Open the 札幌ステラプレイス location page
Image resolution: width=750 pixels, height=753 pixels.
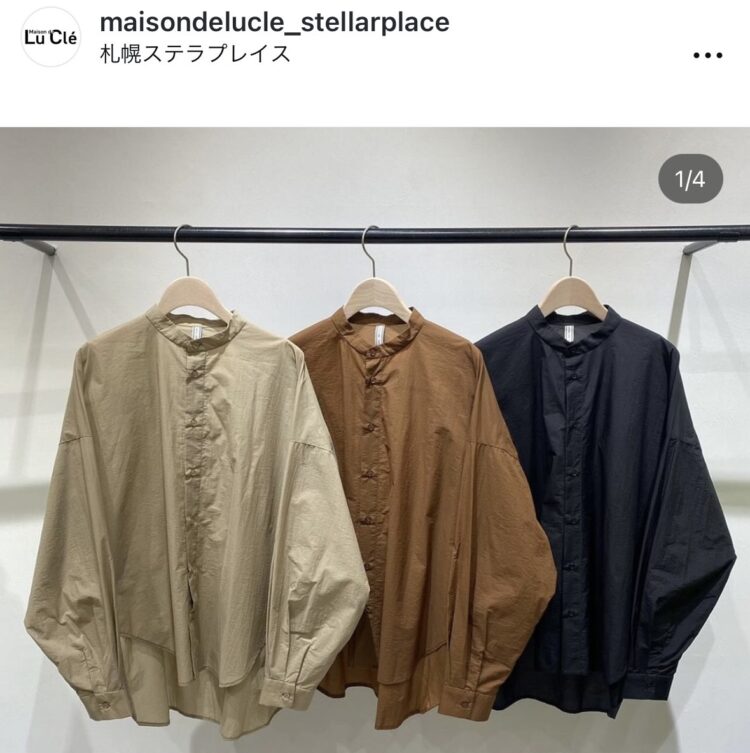pyautogui.click(x=196, y=53)
